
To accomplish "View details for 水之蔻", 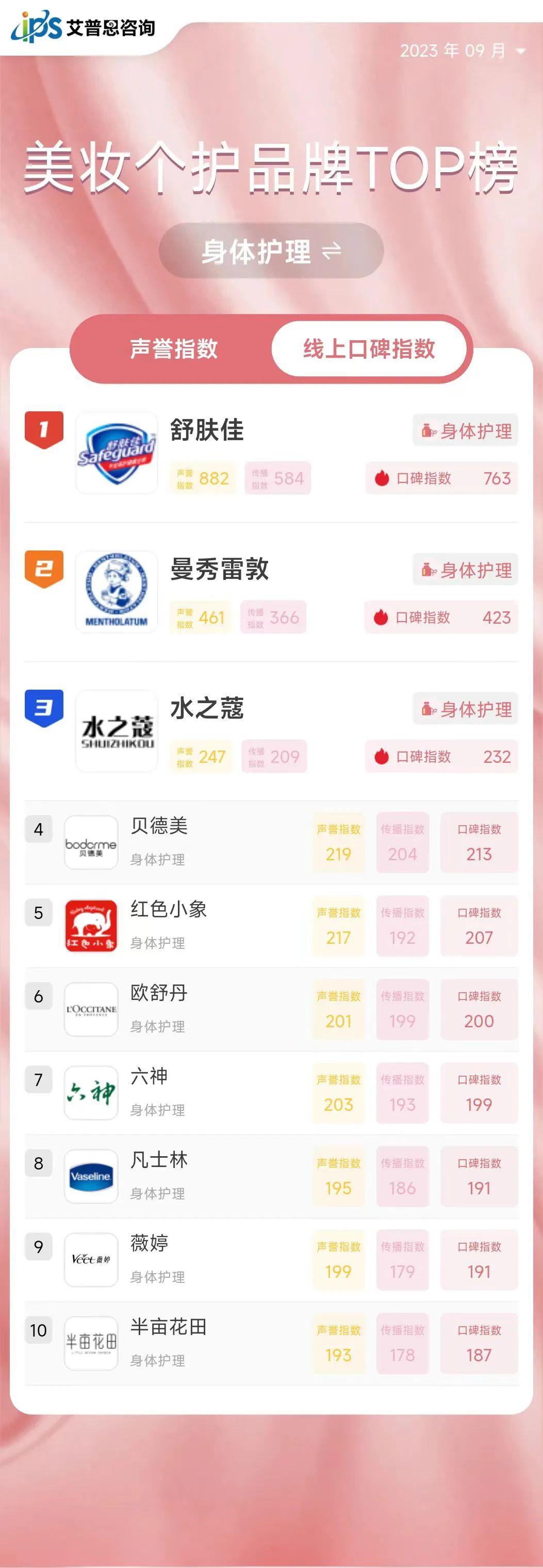I will click(207, 709).
